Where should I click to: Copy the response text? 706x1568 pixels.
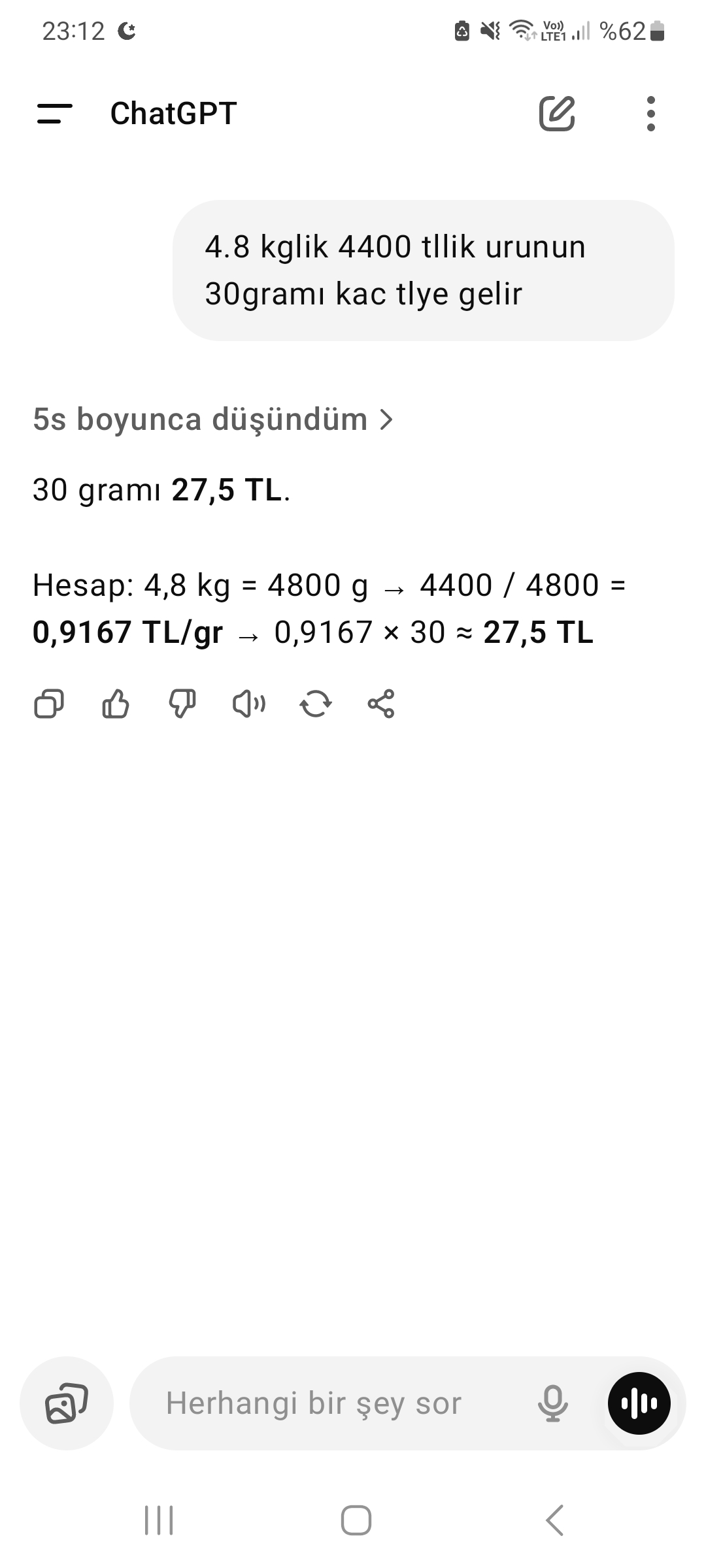click(x=49, y=704)
